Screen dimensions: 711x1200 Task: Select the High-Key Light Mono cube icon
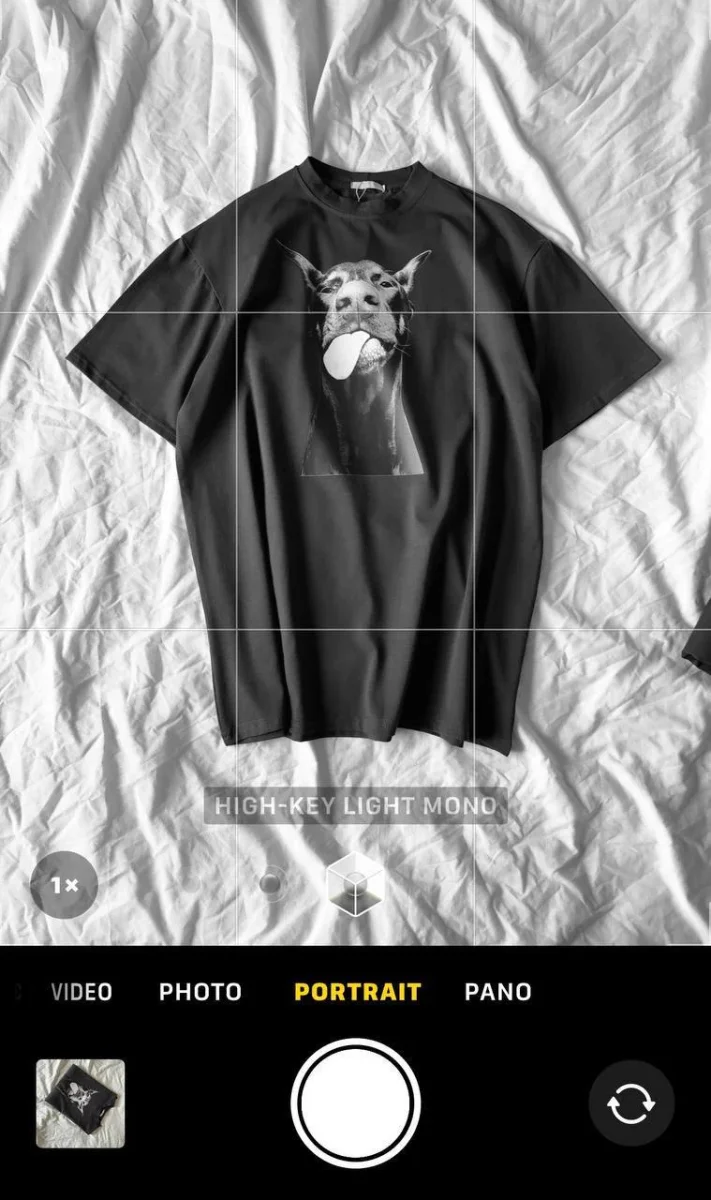[x=355, y=884]
